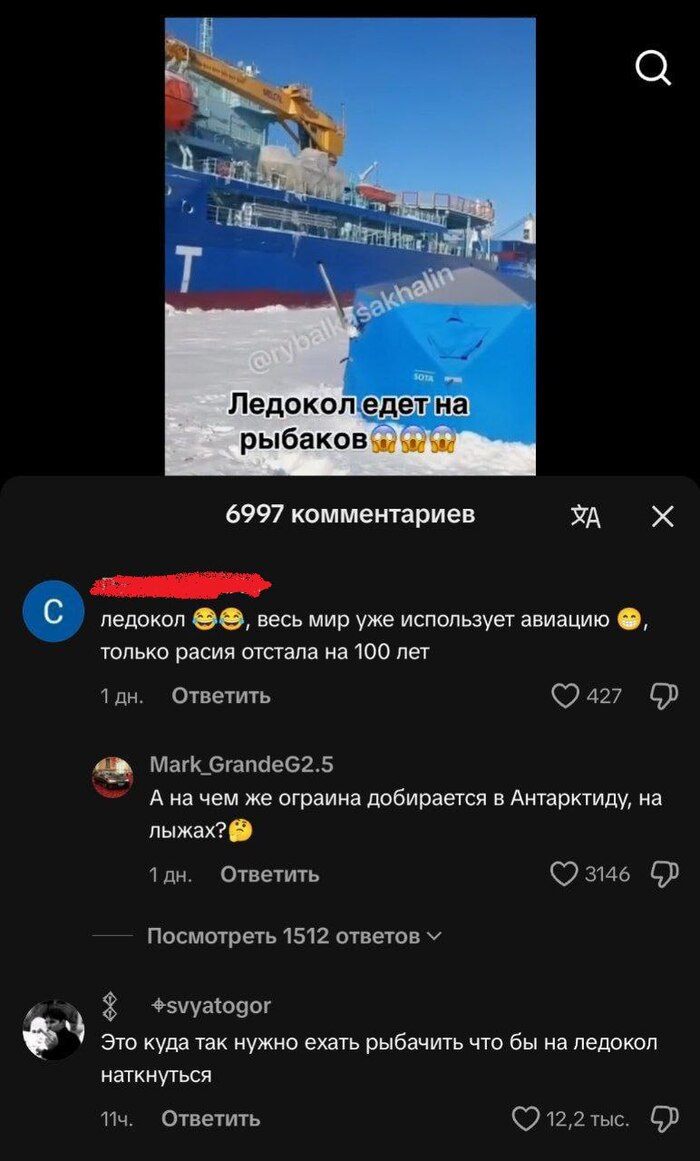The height and width of the screenshot is (1161, 700).
Task: Dislike Mark_GrandeG2.5's reply
Action: (664, 874)
